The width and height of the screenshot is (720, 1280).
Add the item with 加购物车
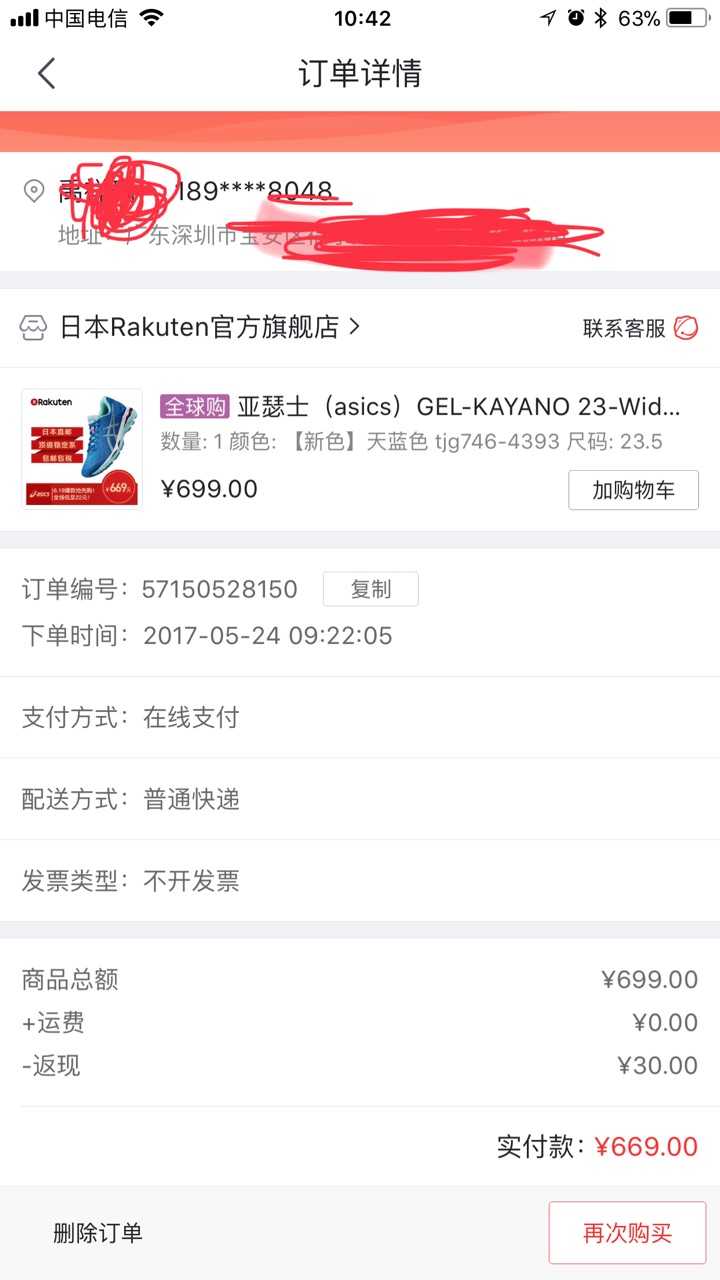tap(633, 490)
